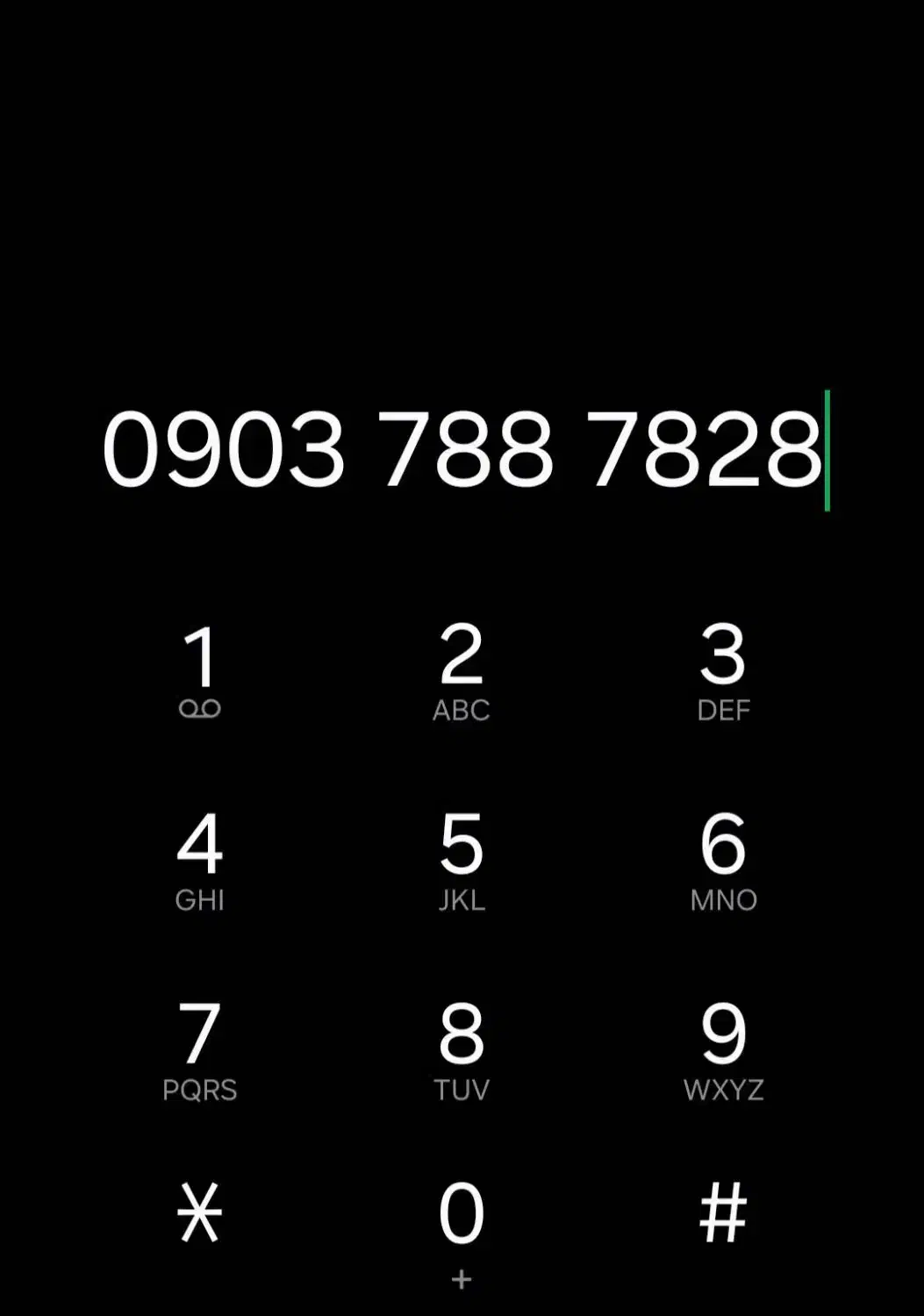Place cursor in the dialed number field
The height and width of the screenshot is (1316, 924).
462,450
